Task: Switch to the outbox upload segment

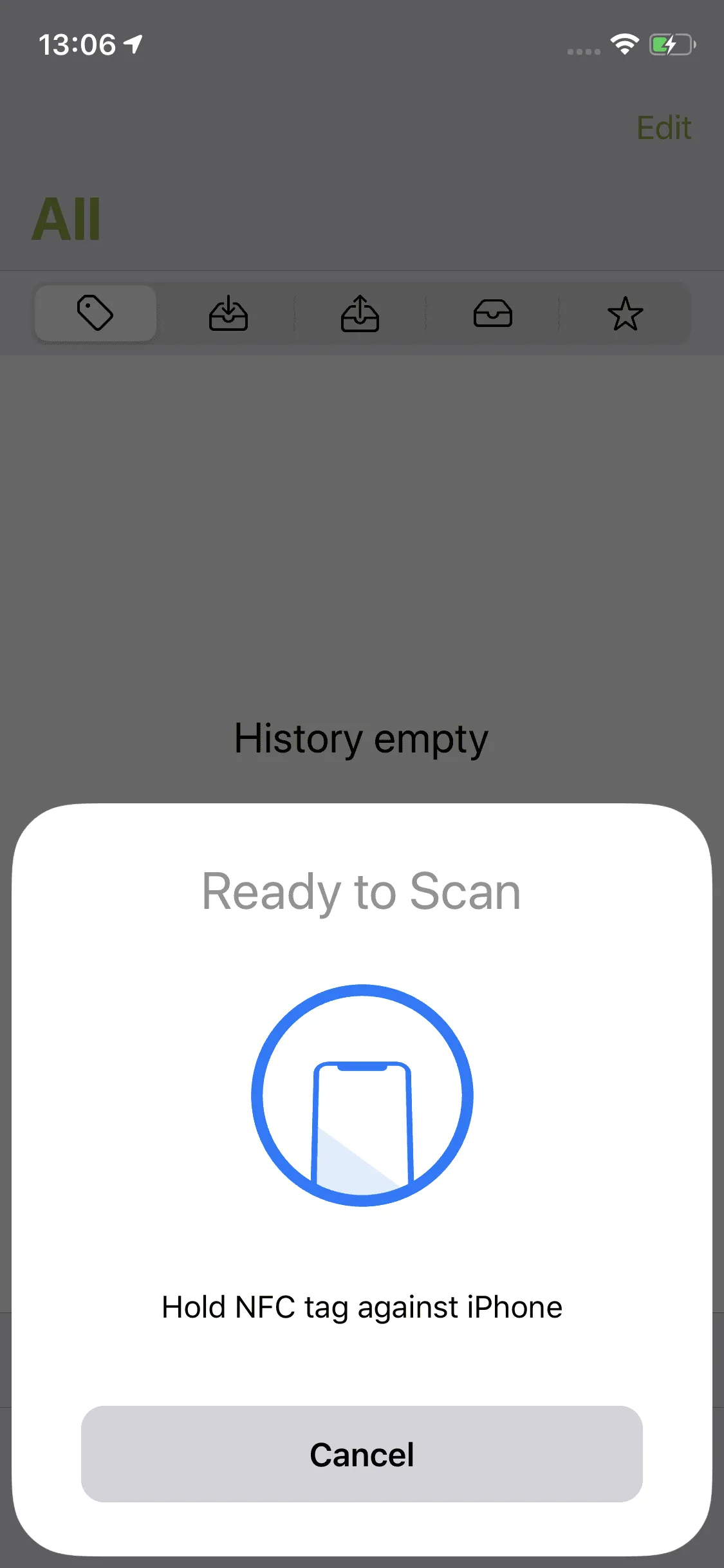Action: (360, 313)
